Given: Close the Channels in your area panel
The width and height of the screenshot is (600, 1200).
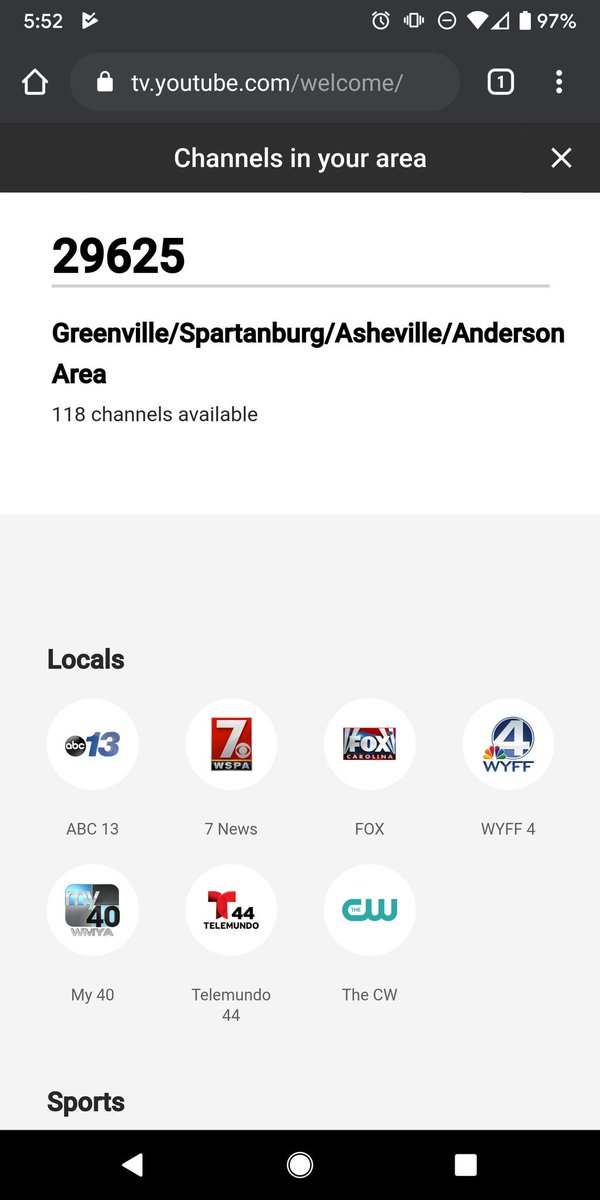Looking at the screenshot, I should click(x=561, y=158).
